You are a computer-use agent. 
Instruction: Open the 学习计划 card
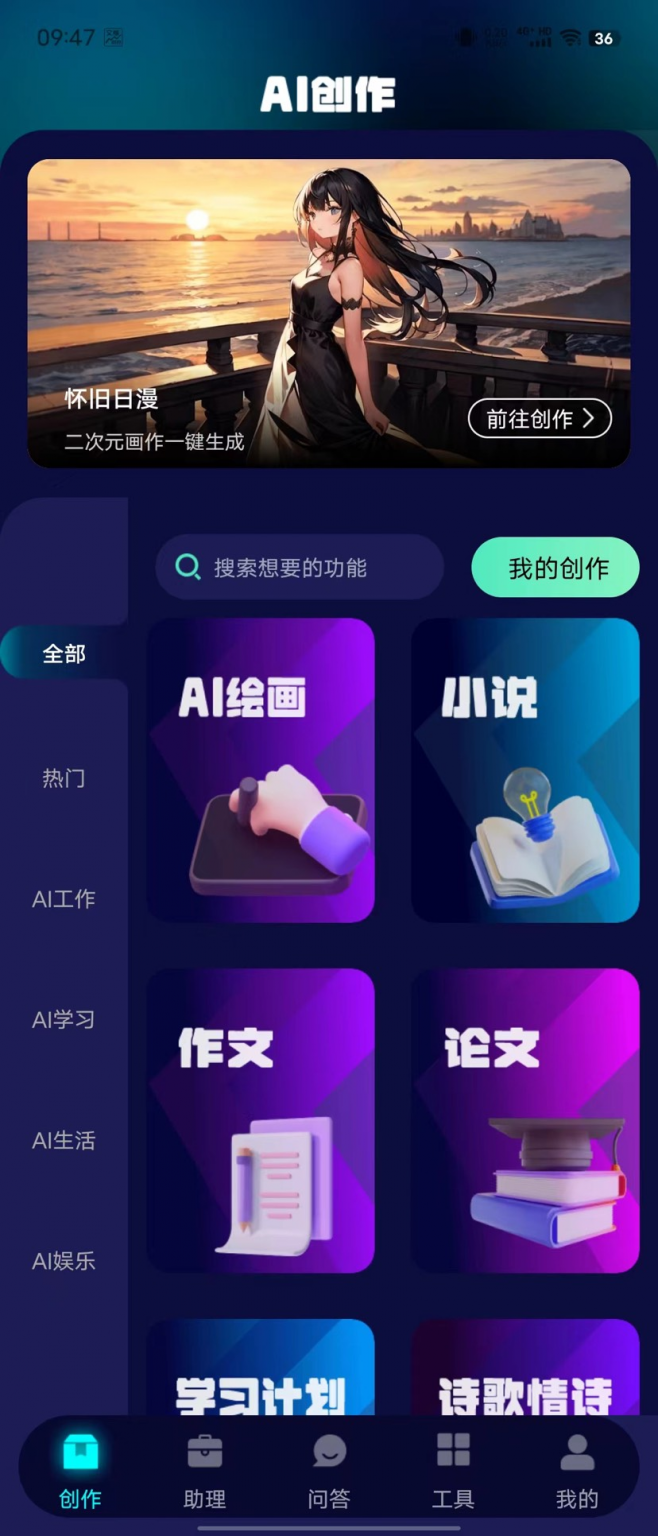[261, 1375]
